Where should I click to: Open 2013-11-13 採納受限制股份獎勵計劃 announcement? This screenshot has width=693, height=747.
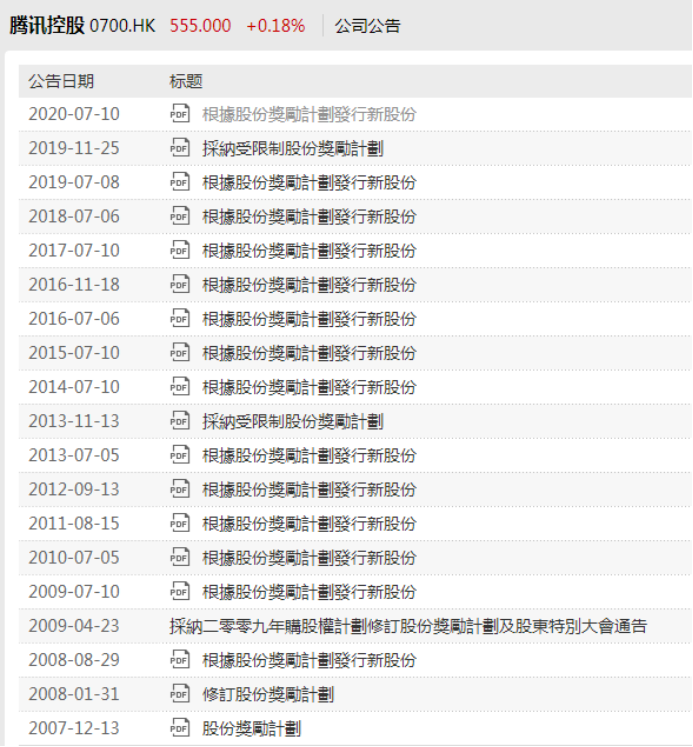pyautogui.click(x=292, y=421)
